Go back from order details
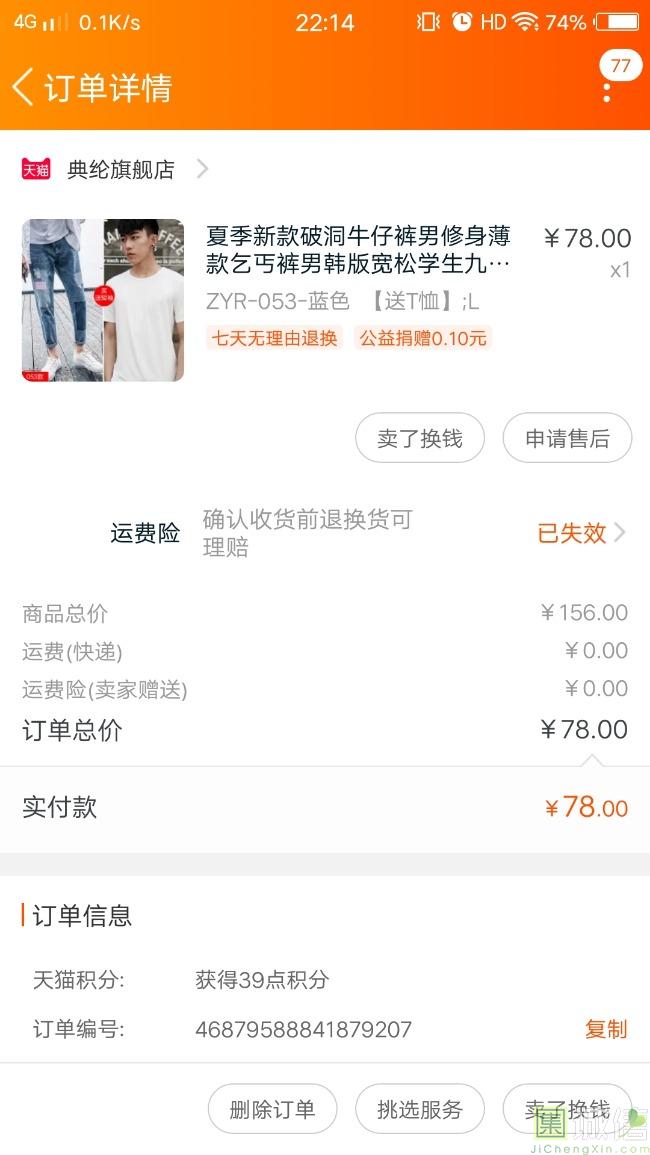The image size is (650, 1155). (x=24, y=87)
